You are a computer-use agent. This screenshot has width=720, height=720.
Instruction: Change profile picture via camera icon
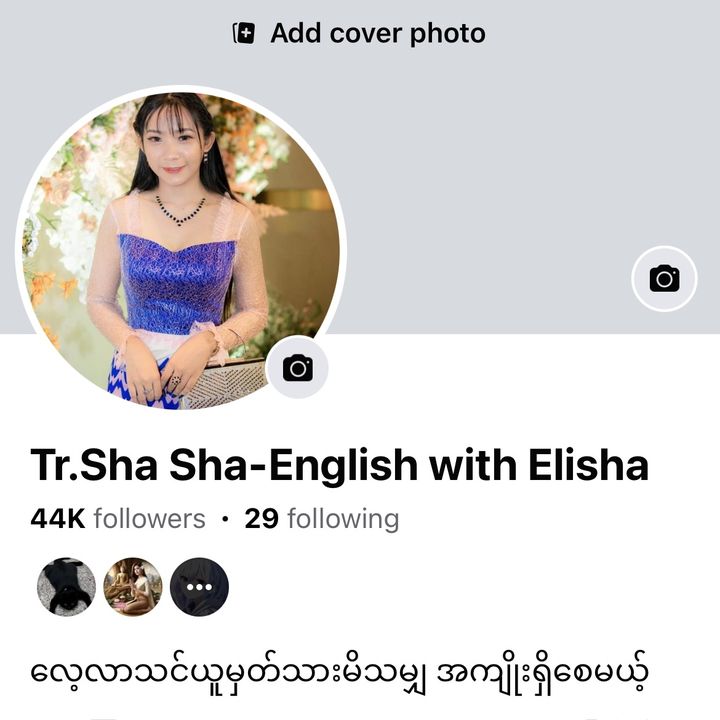(297, 368)
